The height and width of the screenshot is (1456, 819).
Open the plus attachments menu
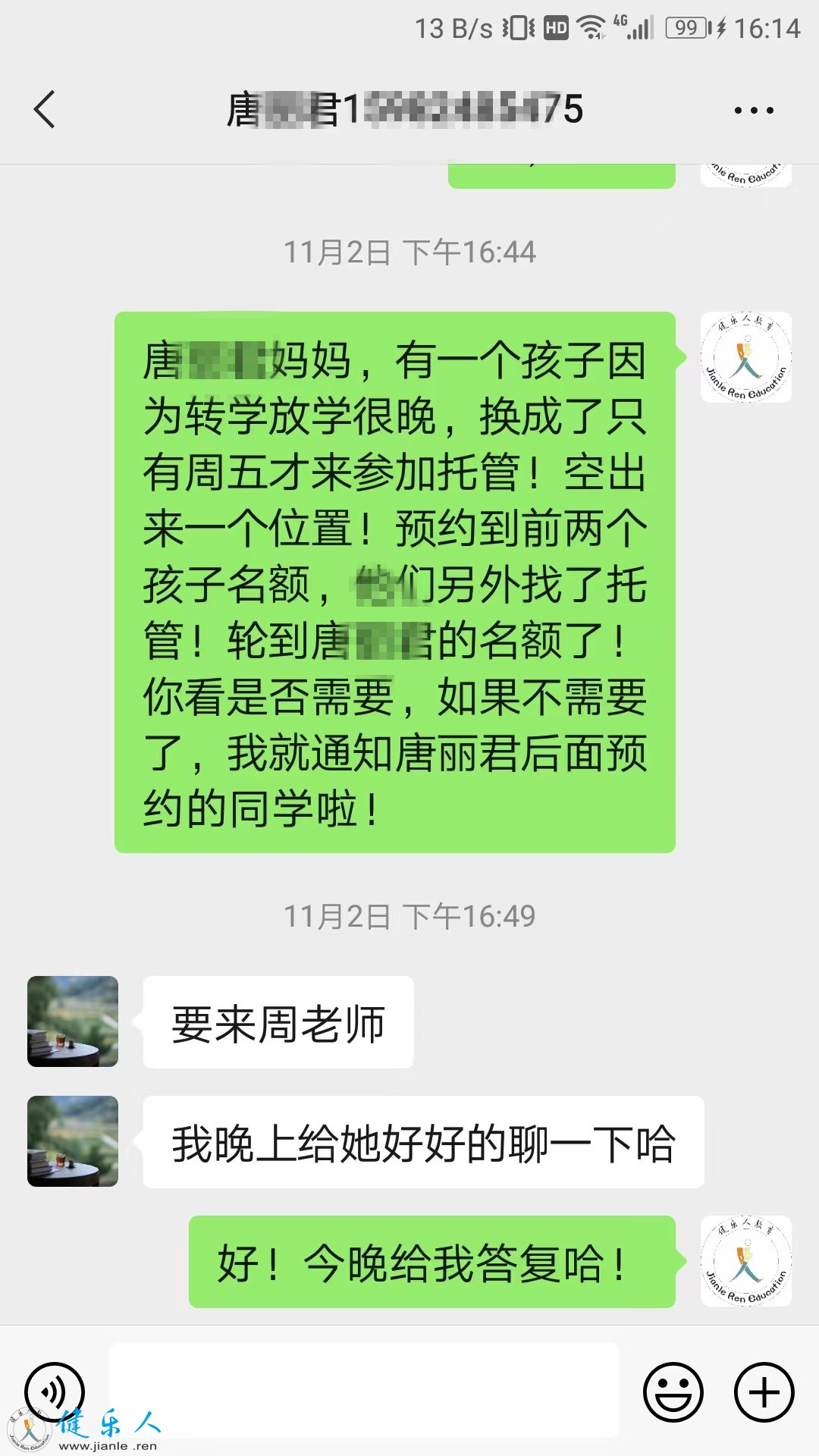click(x=764, y=1392)
